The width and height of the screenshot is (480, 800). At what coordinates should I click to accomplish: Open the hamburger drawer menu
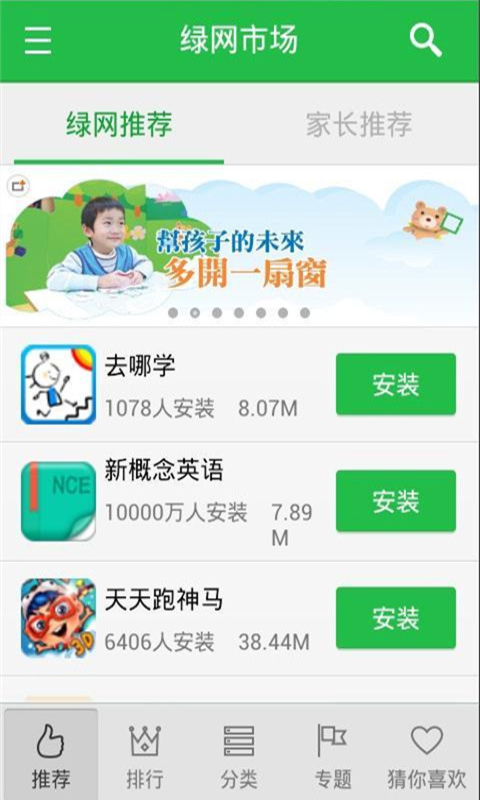click(38, 40)
